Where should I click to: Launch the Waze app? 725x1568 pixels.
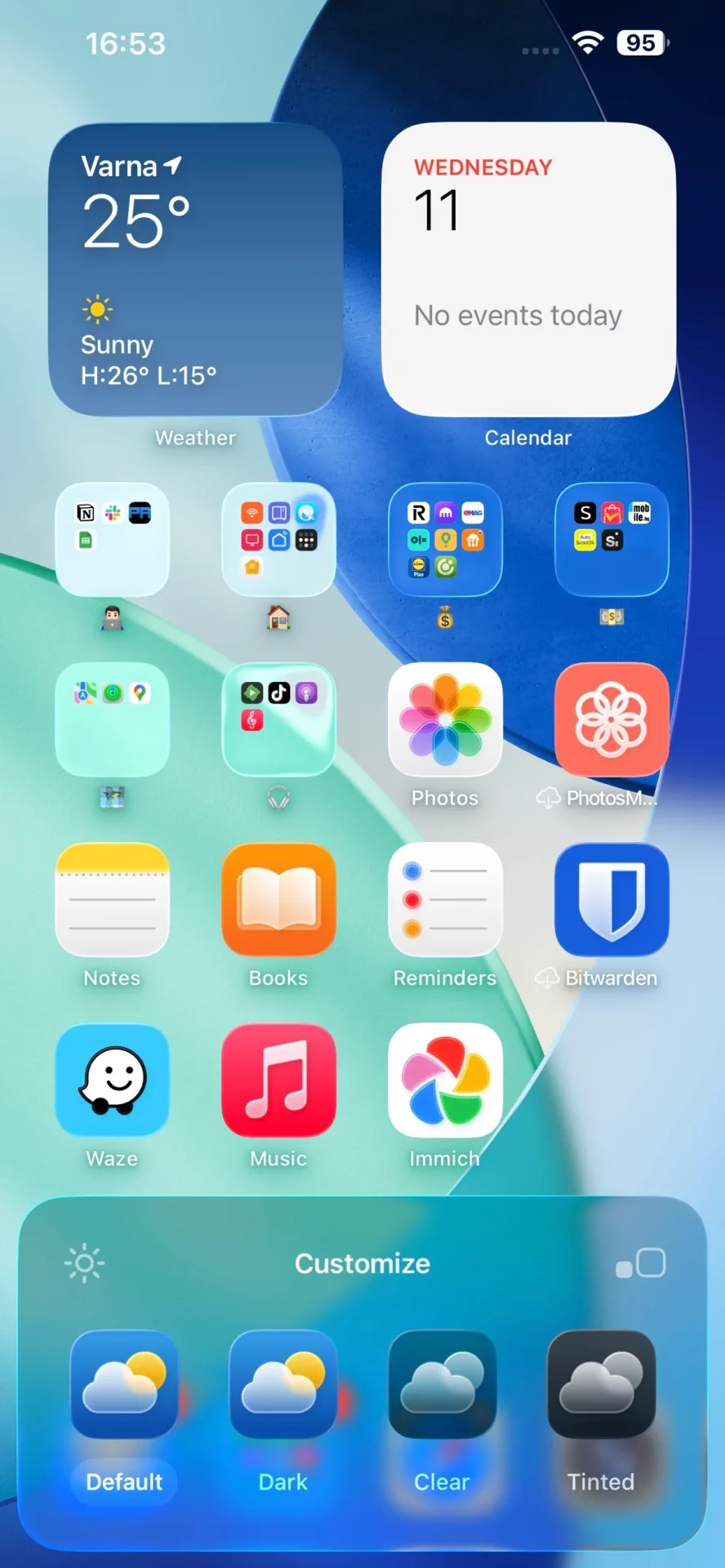pyautogui.click(x=112, y=1080)
